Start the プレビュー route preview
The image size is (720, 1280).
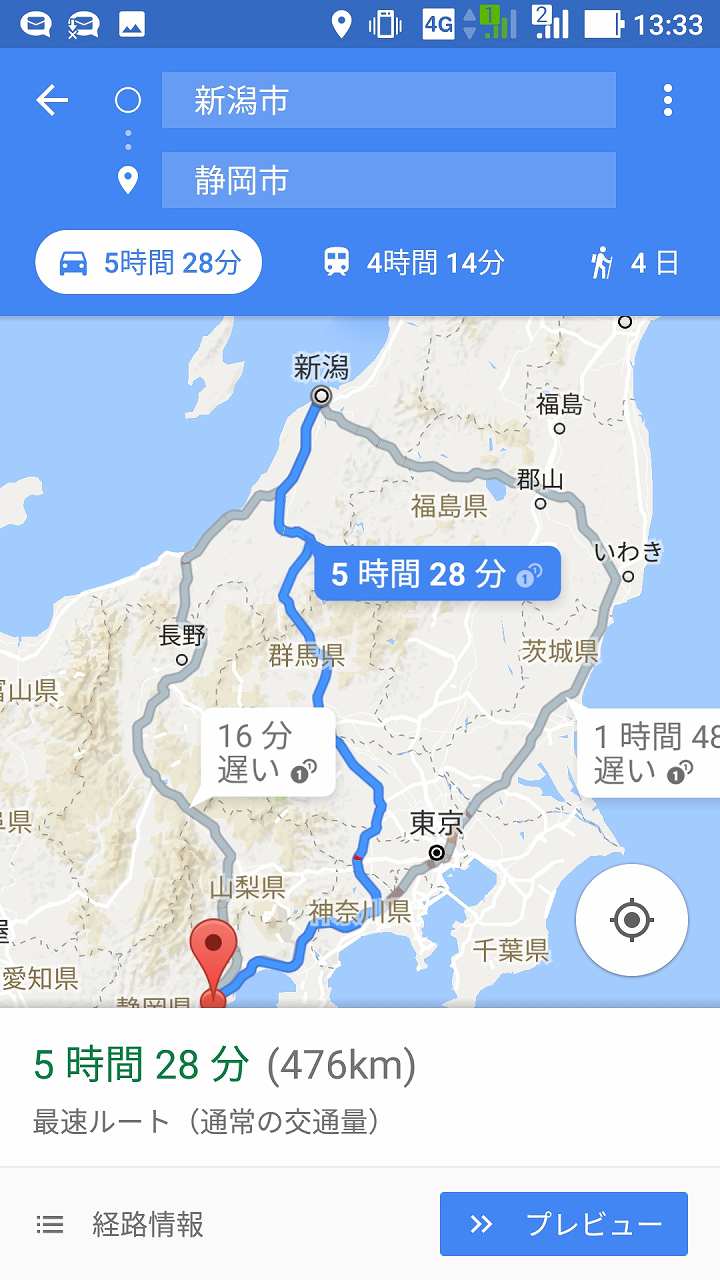pyautogui.click(x=564, y=1224)
